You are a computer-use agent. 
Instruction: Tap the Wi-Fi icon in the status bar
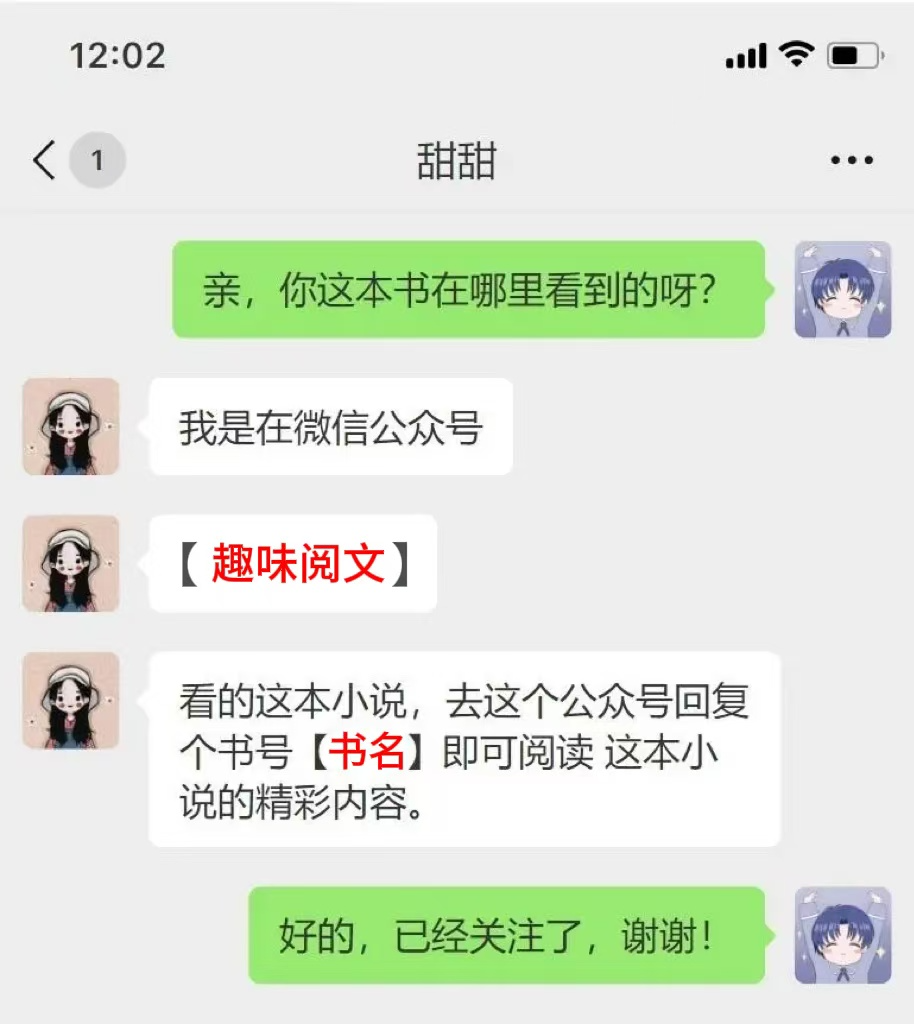click(x=797, y=55)
